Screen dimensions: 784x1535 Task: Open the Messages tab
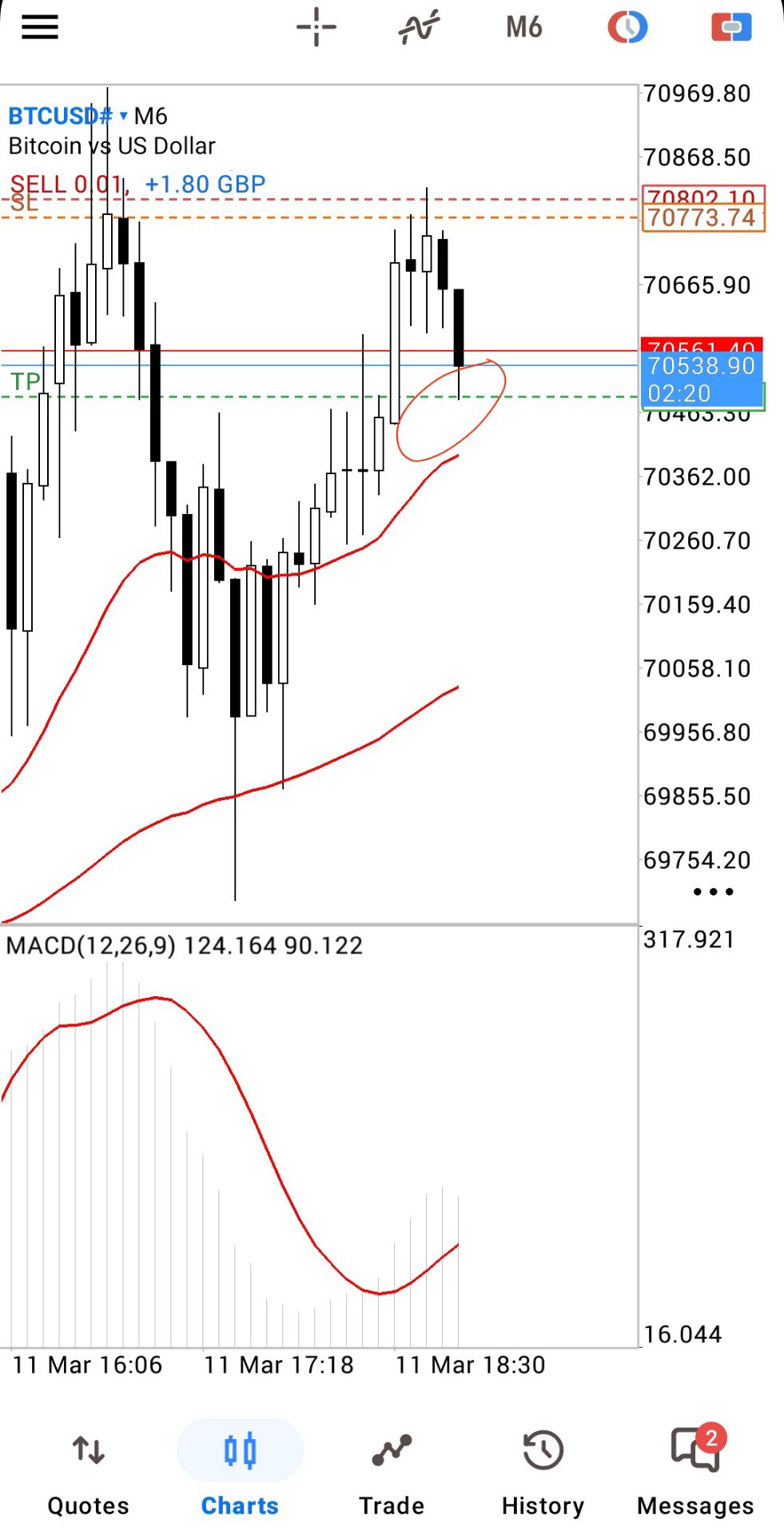(695, 1471)
